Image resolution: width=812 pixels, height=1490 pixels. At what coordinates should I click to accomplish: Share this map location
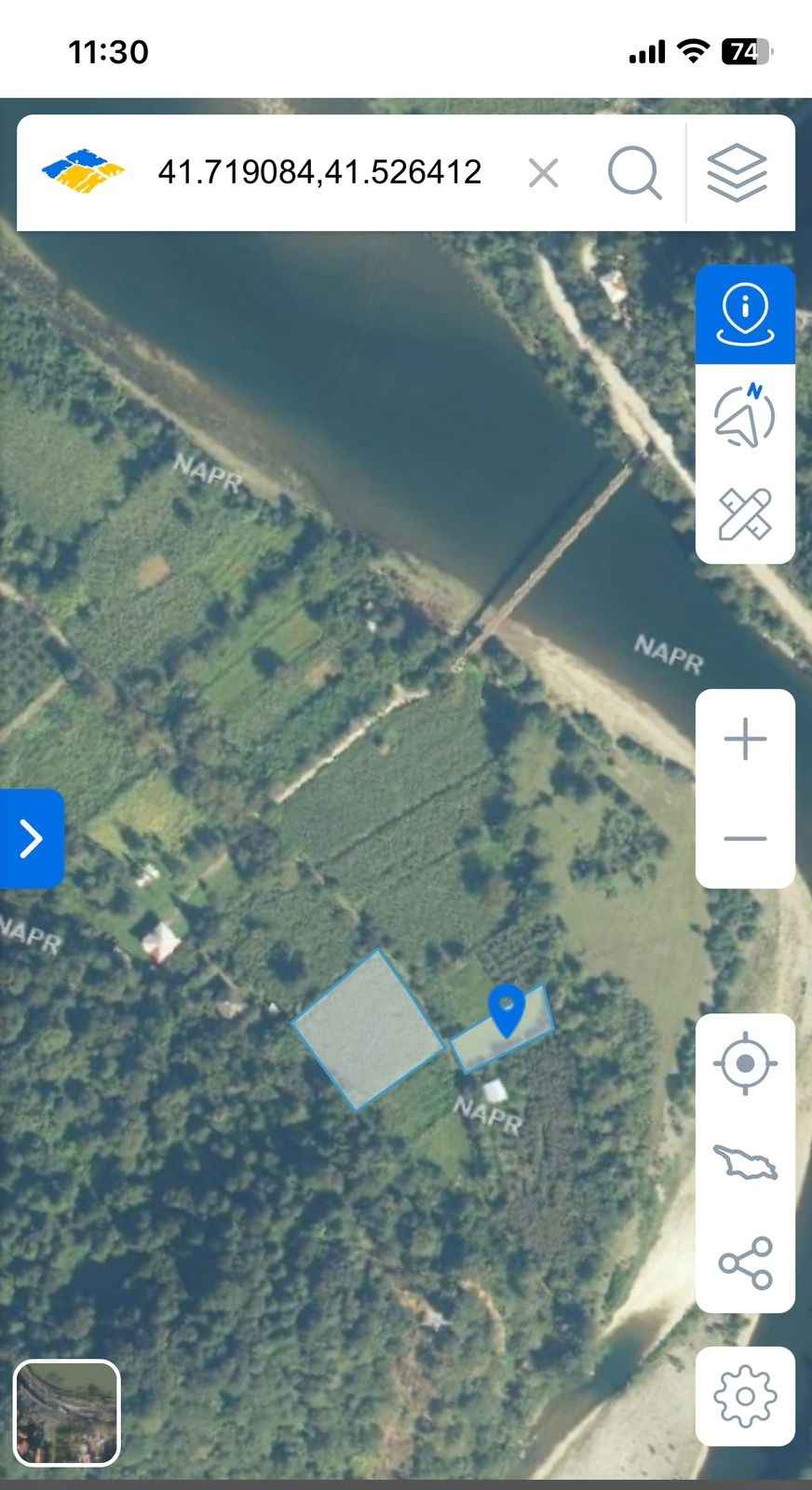click(x=745, y=1263)
